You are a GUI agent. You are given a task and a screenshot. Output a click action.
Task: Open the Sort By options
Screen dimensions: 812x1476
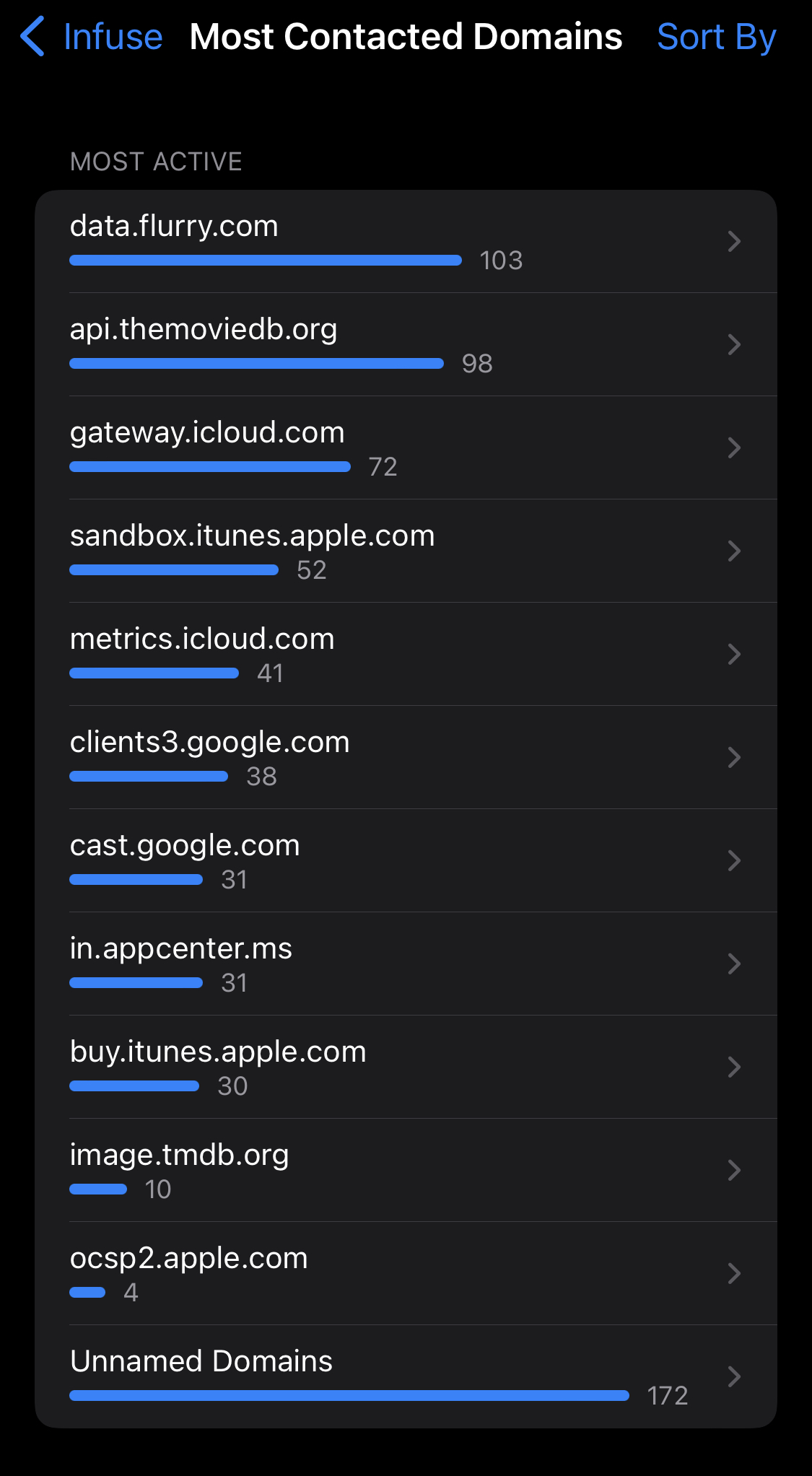tap(716, 37)
